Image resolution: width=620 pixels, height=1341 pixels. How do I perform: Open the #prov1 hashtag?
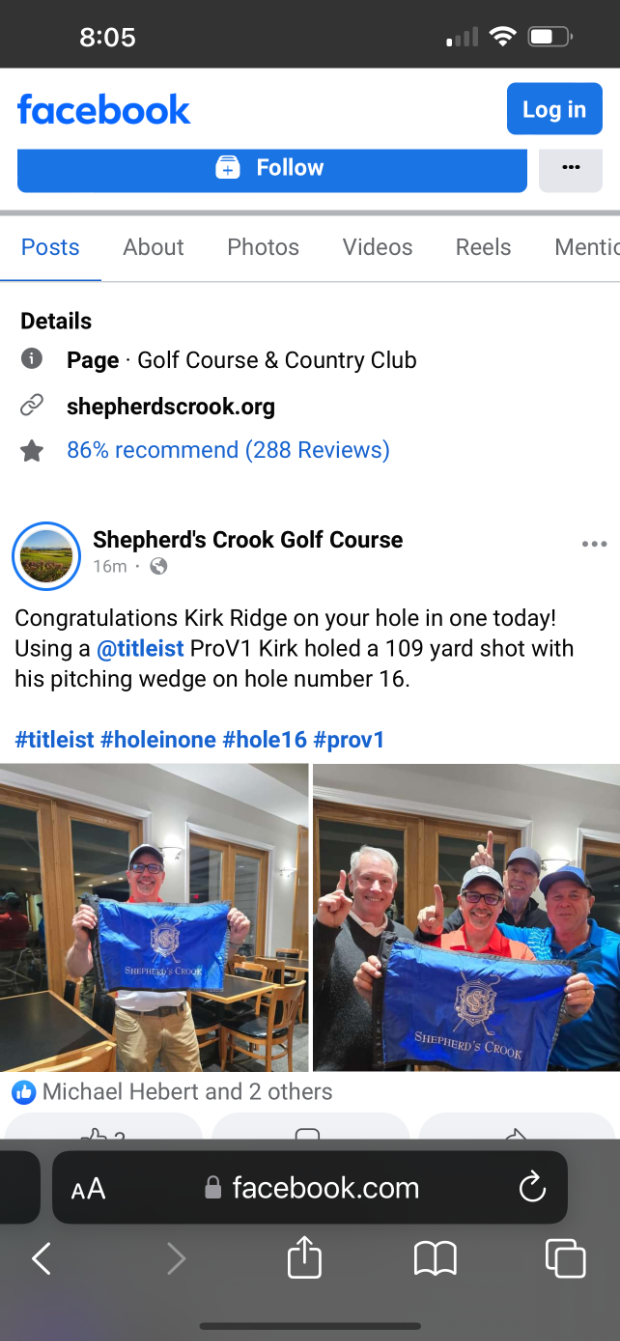point(348,740)
